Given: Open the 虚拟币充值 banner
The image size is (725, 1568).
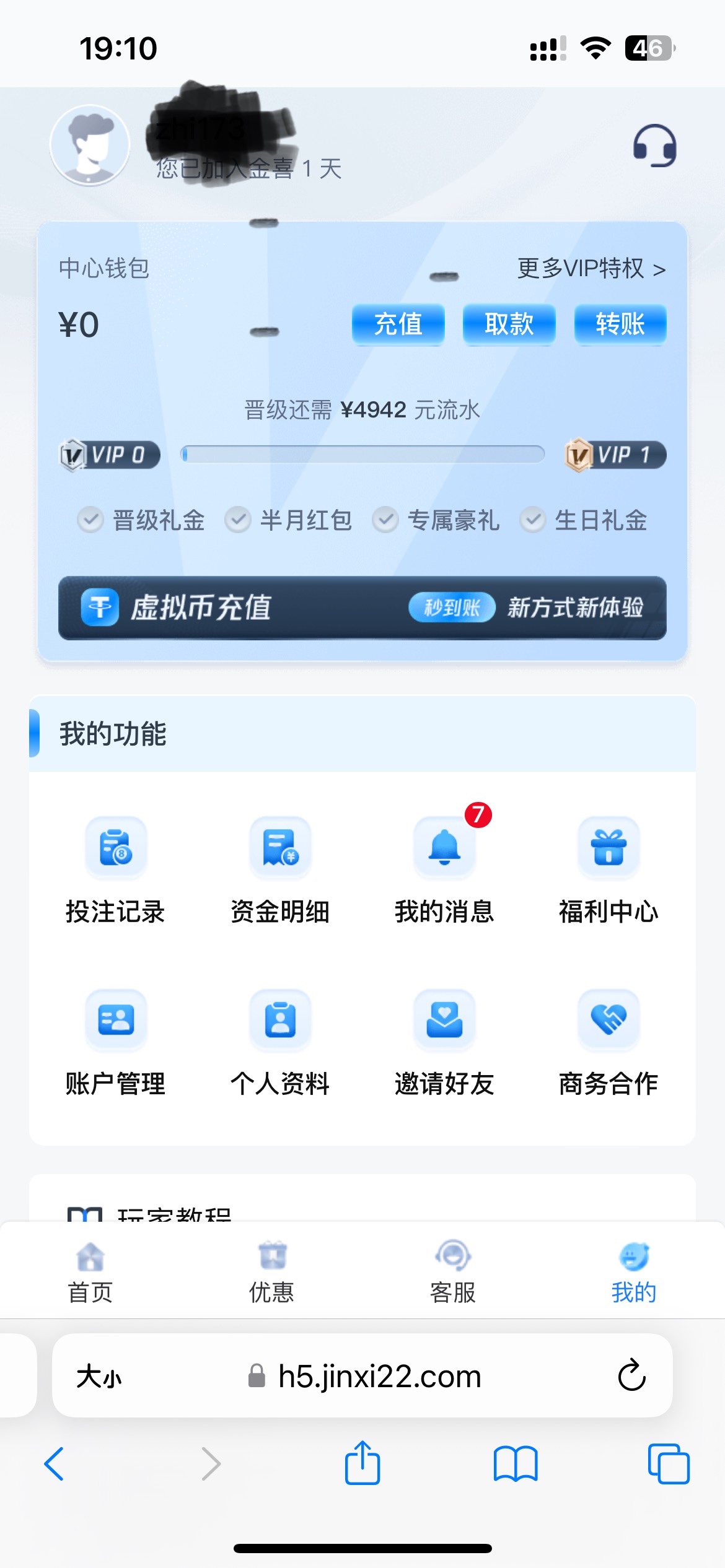Looking at the screenshot, I should [x=362, y=608].
